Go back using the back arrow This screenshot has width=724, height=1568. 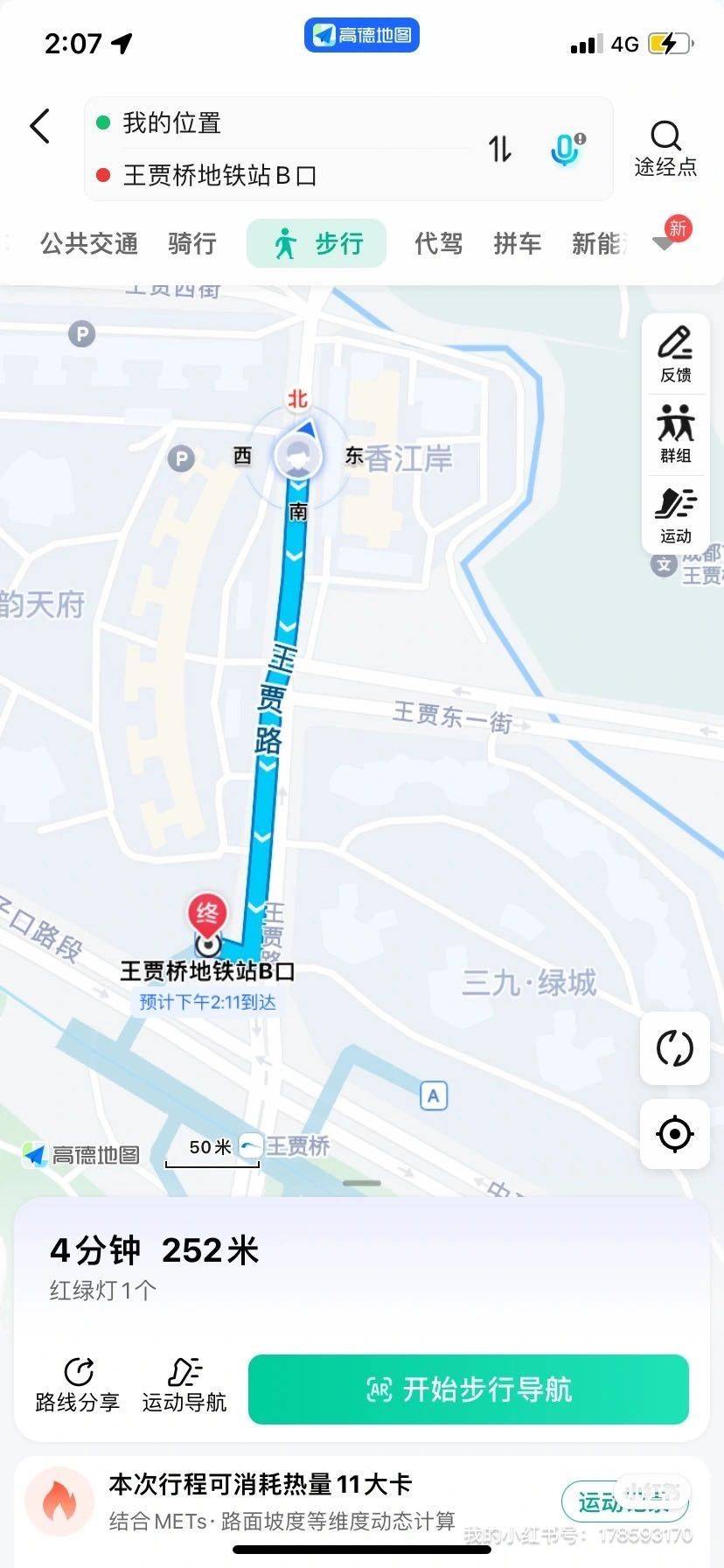coord(40,127)
